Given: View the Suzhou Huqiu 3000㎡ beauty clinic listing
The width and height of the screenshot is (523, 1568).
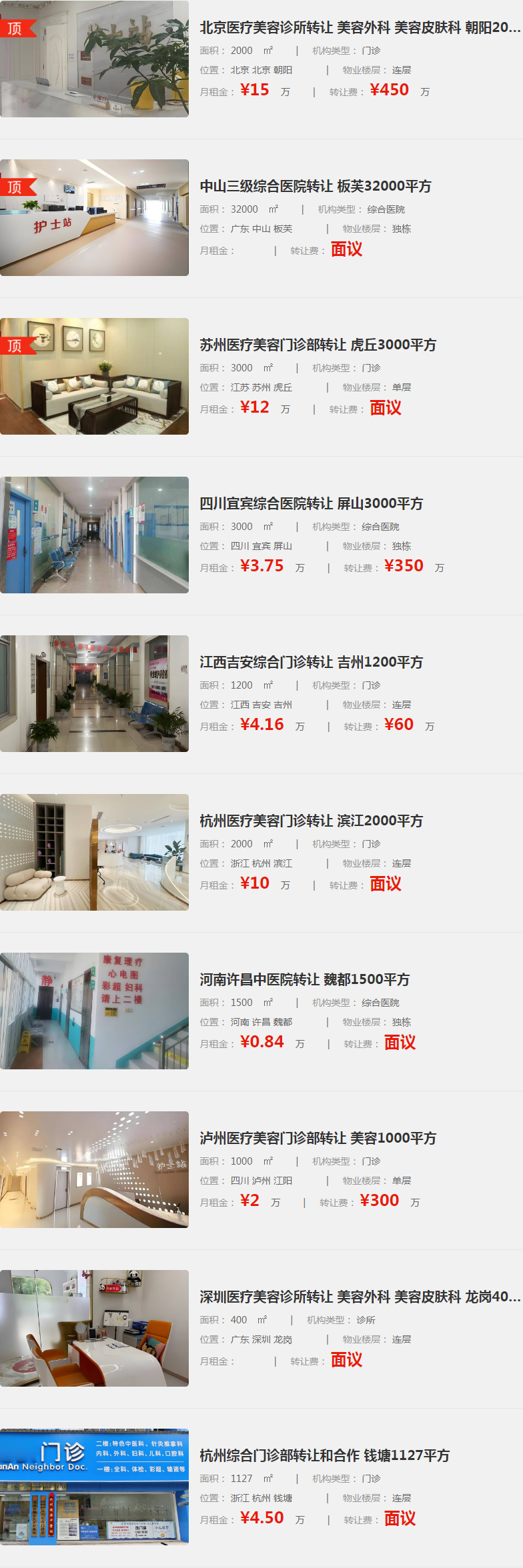Looking at the screenshot, I should pos(318,345).
